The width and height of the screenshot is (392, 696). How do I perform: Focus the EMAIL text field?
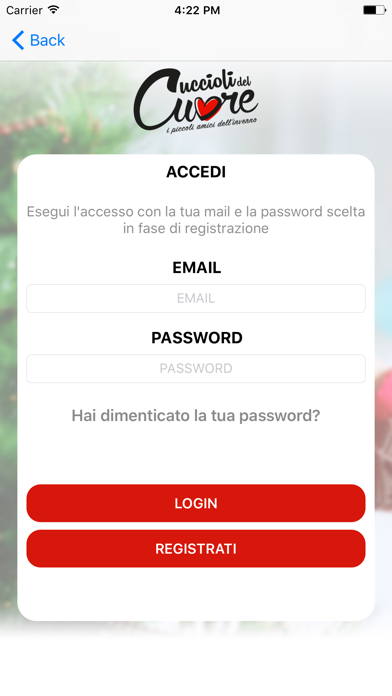(x=196, y=298)
